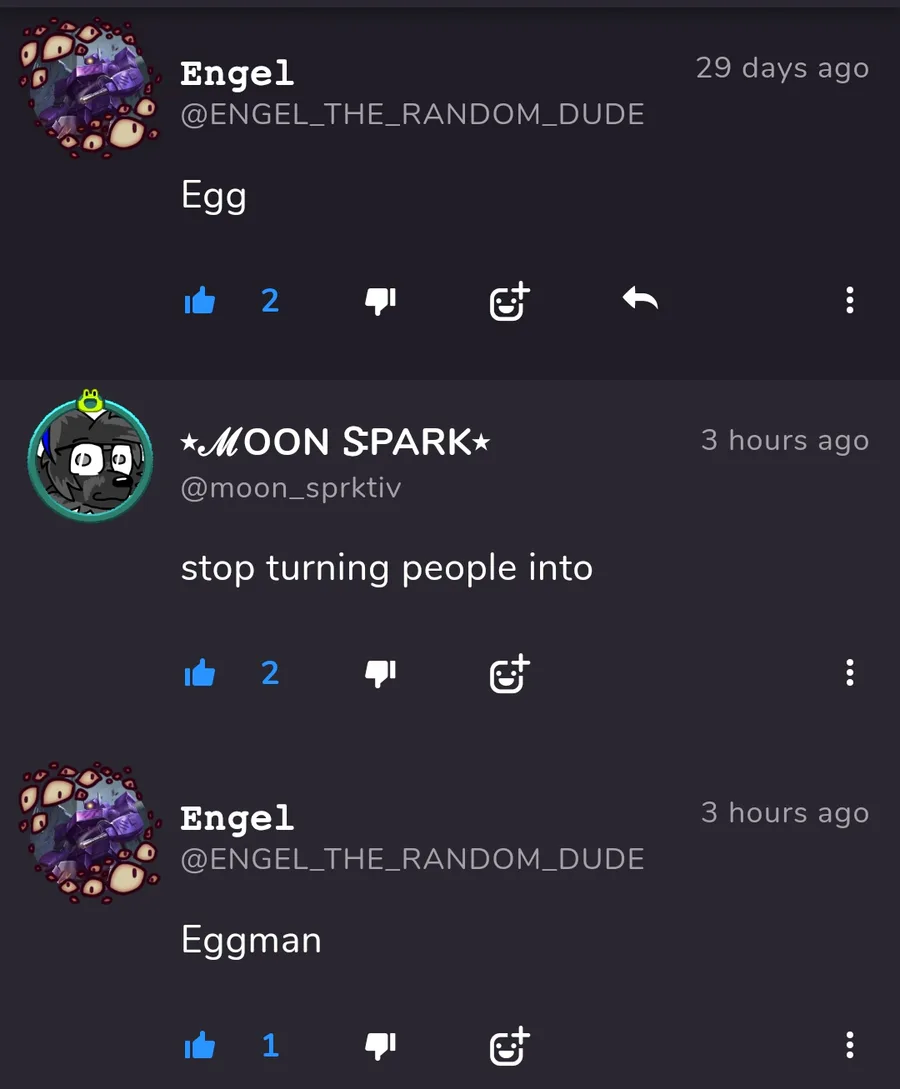Open @moon_sprktiv username link
The image size is (900, 1089).
click(x=290, y=488)
